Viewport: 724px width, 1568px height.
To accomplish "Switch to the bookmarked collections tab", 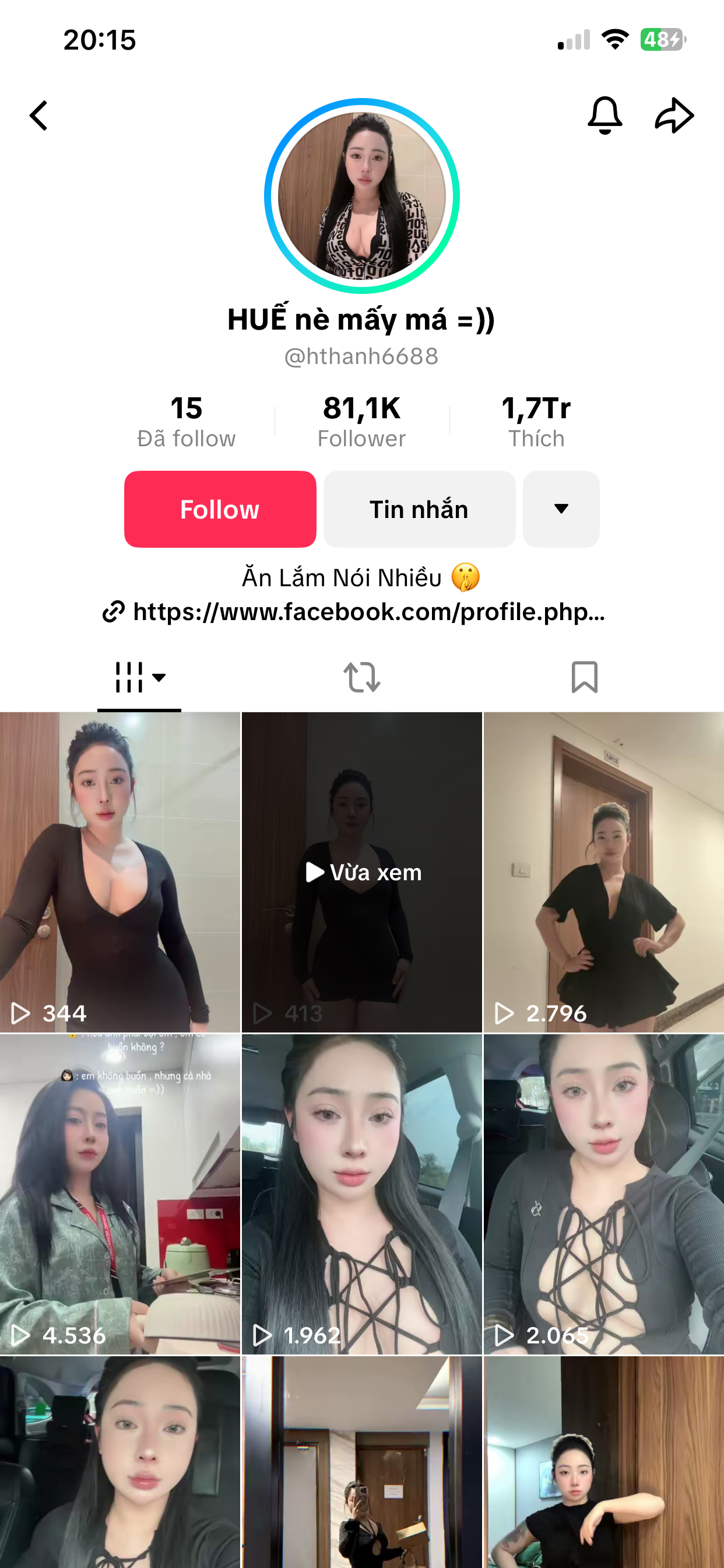I will coord(584,677).
